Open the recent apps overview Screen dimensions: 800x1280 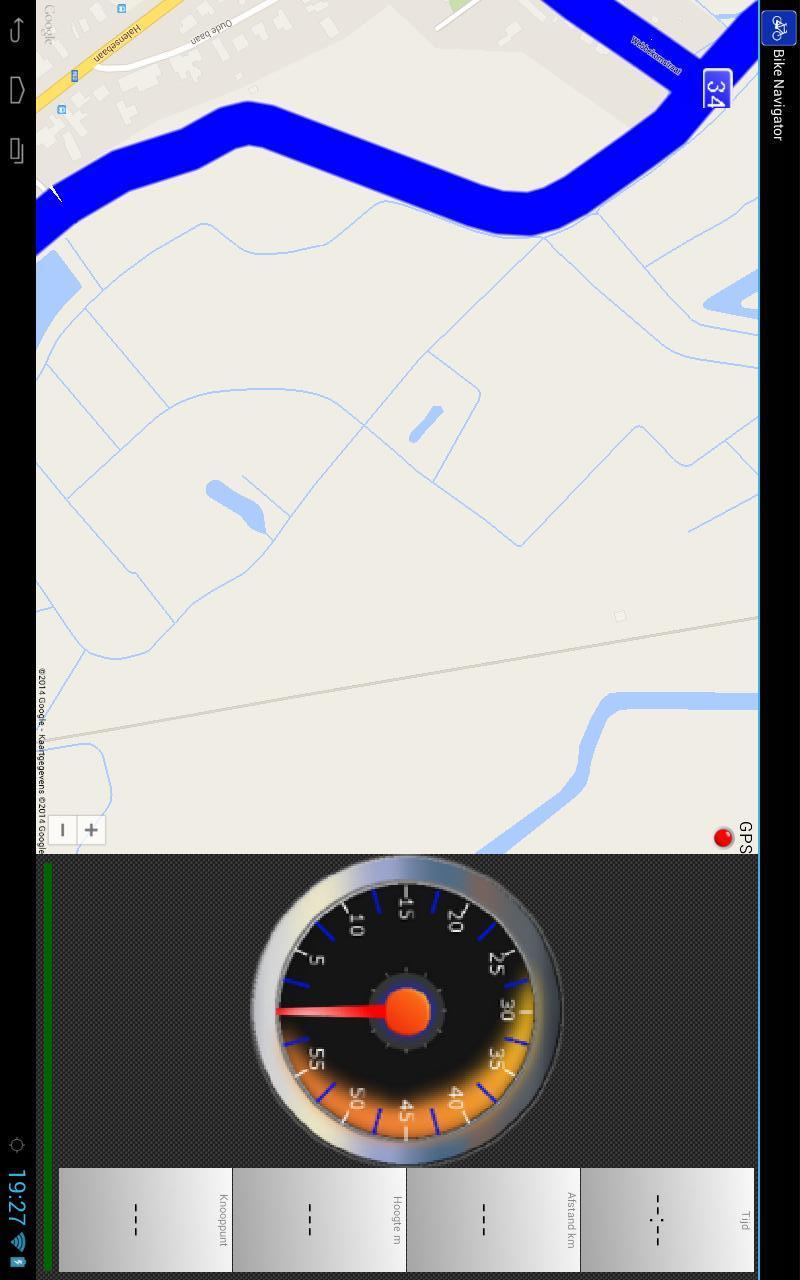tap(17, 150)
